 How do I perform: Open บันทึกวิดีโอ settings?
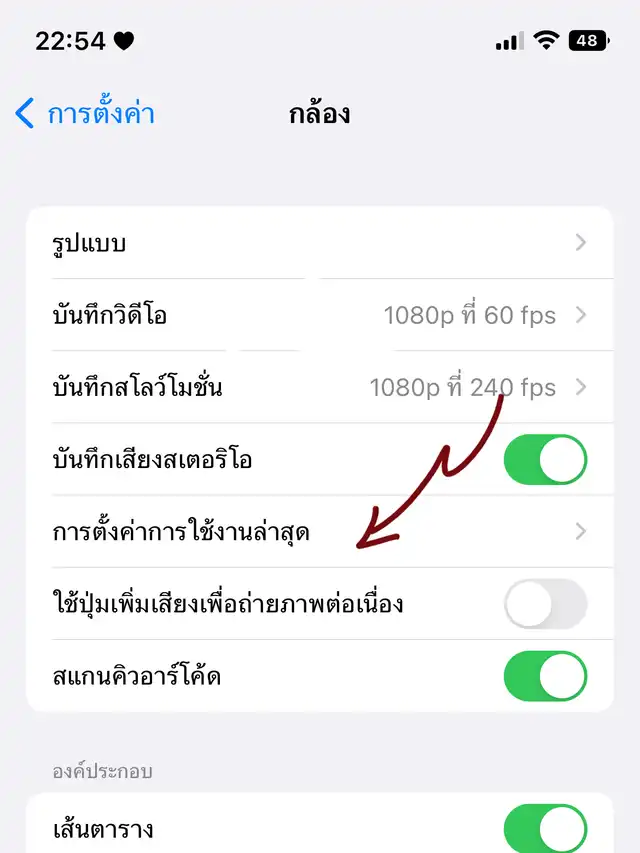(320, 315)
